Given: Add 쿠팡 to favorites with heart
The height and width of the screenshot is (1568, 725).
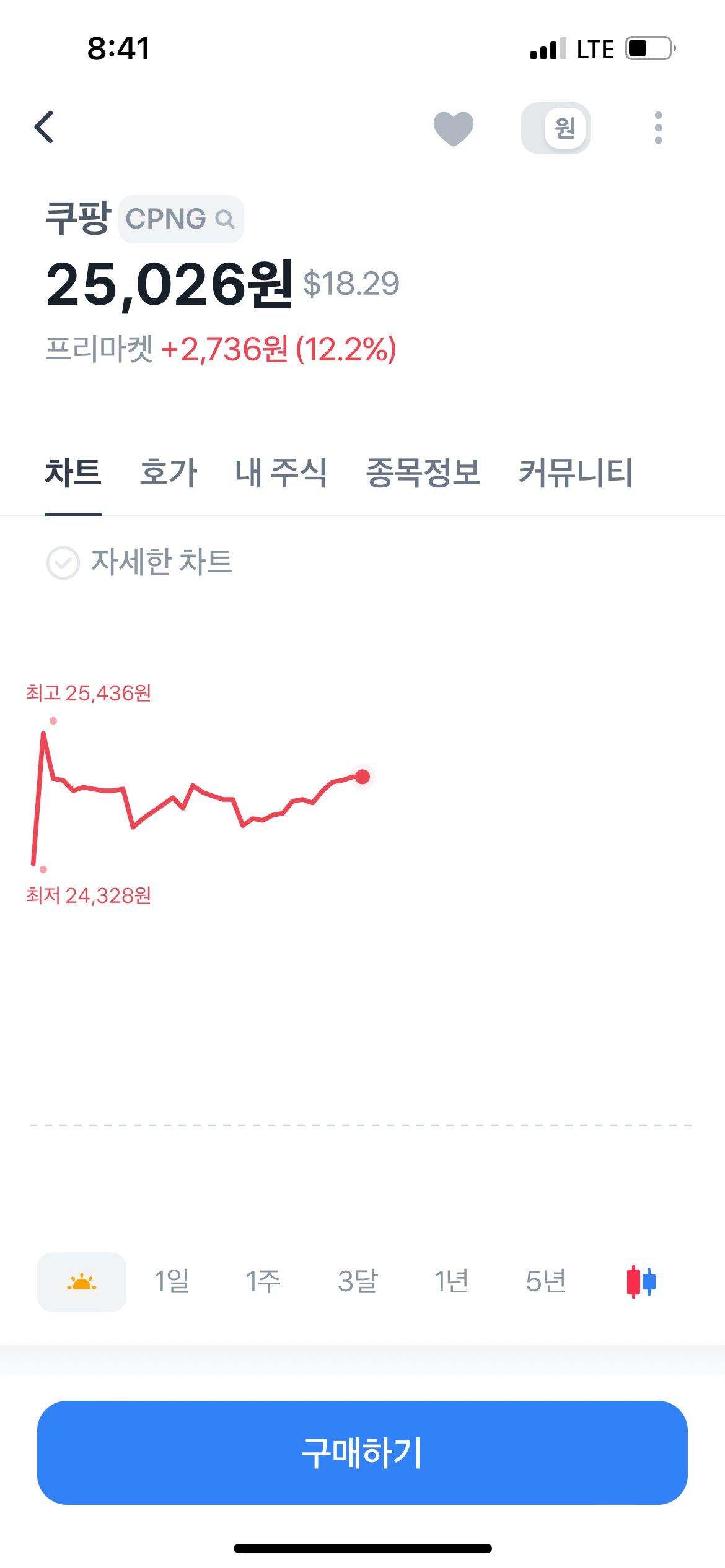Looking at the screenshot, I should pos(453,128).
